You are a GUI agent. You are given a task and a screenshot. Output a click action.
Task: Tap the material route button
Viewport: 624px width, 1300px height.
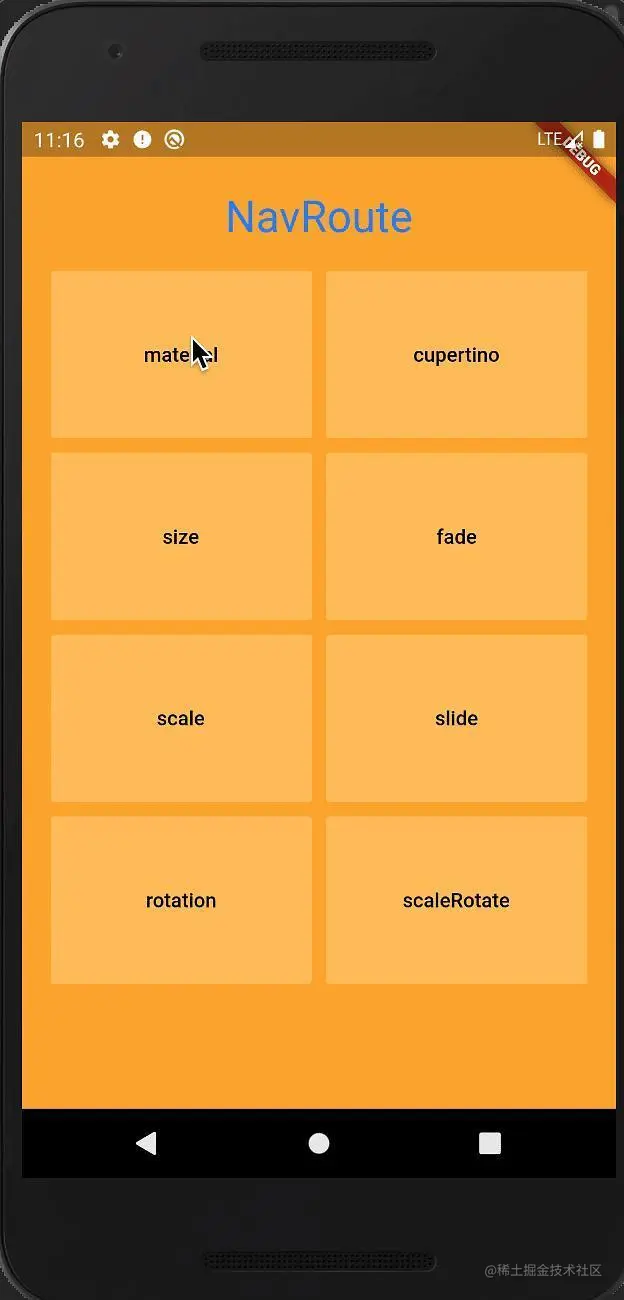pos(181,354)
